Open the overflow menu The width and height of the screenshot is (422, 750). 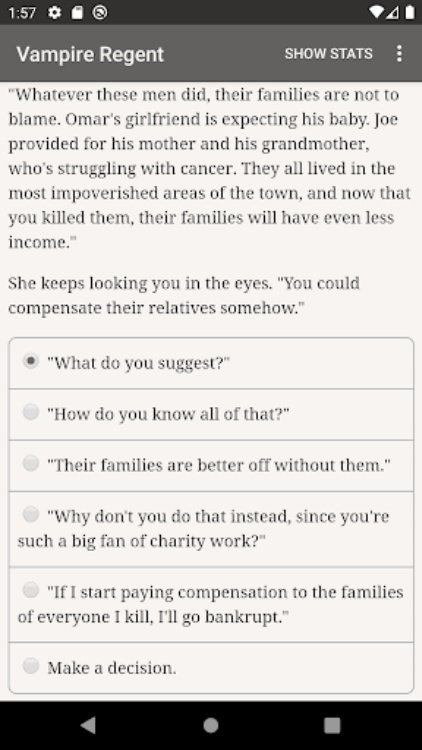[x=399, y=54]
